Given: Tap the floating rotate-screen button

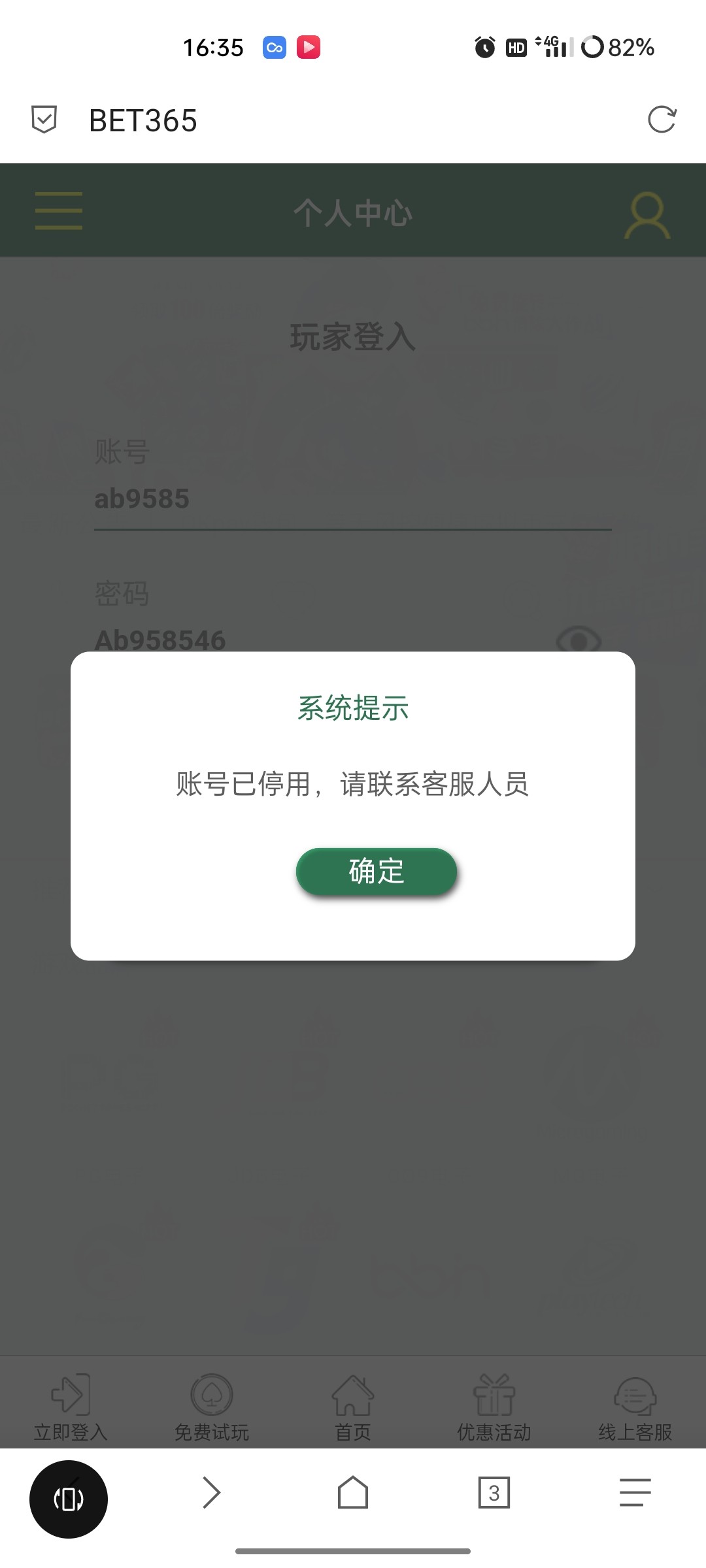Looking at the screenshot, I should point(69,1499).
